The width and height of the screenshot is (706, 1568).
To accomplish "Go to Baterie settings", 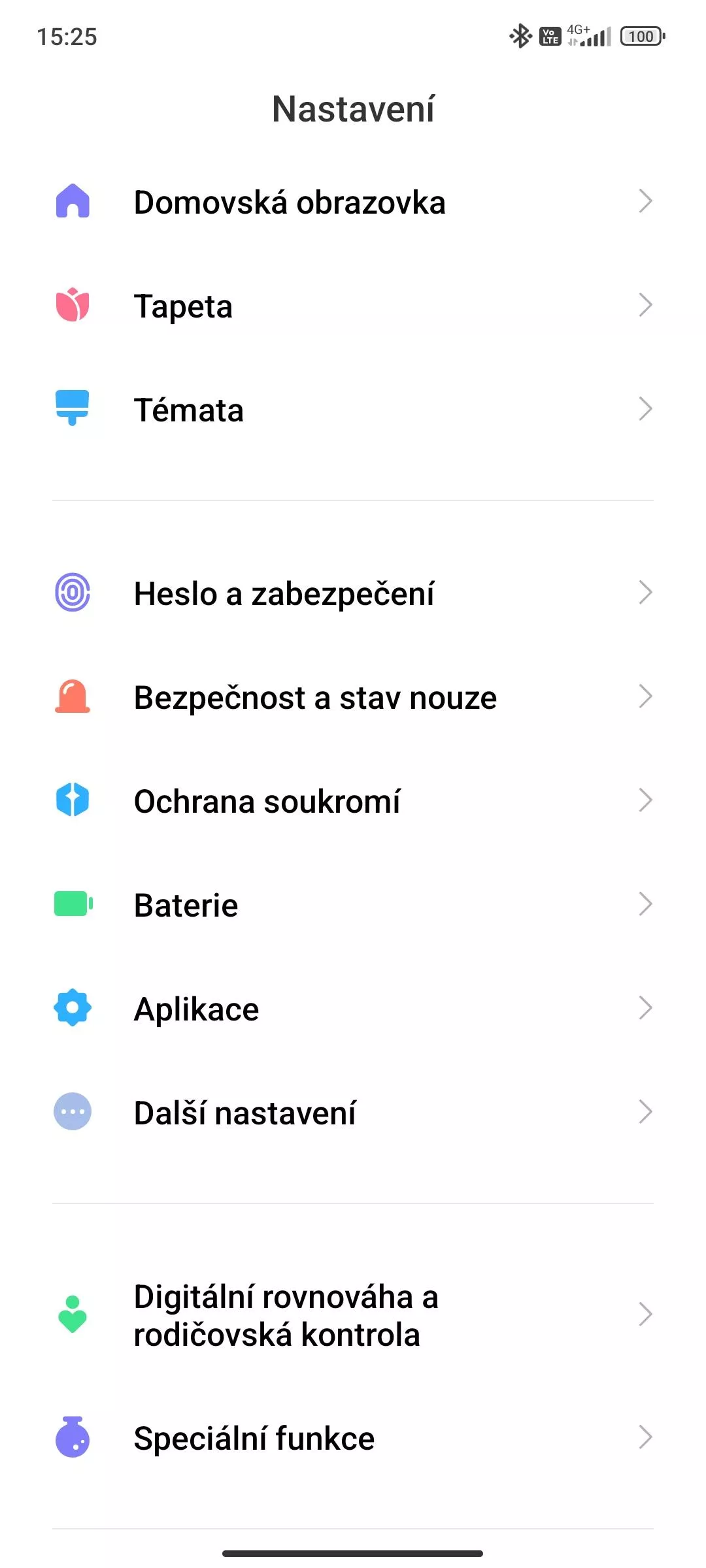I will point(353,905).
